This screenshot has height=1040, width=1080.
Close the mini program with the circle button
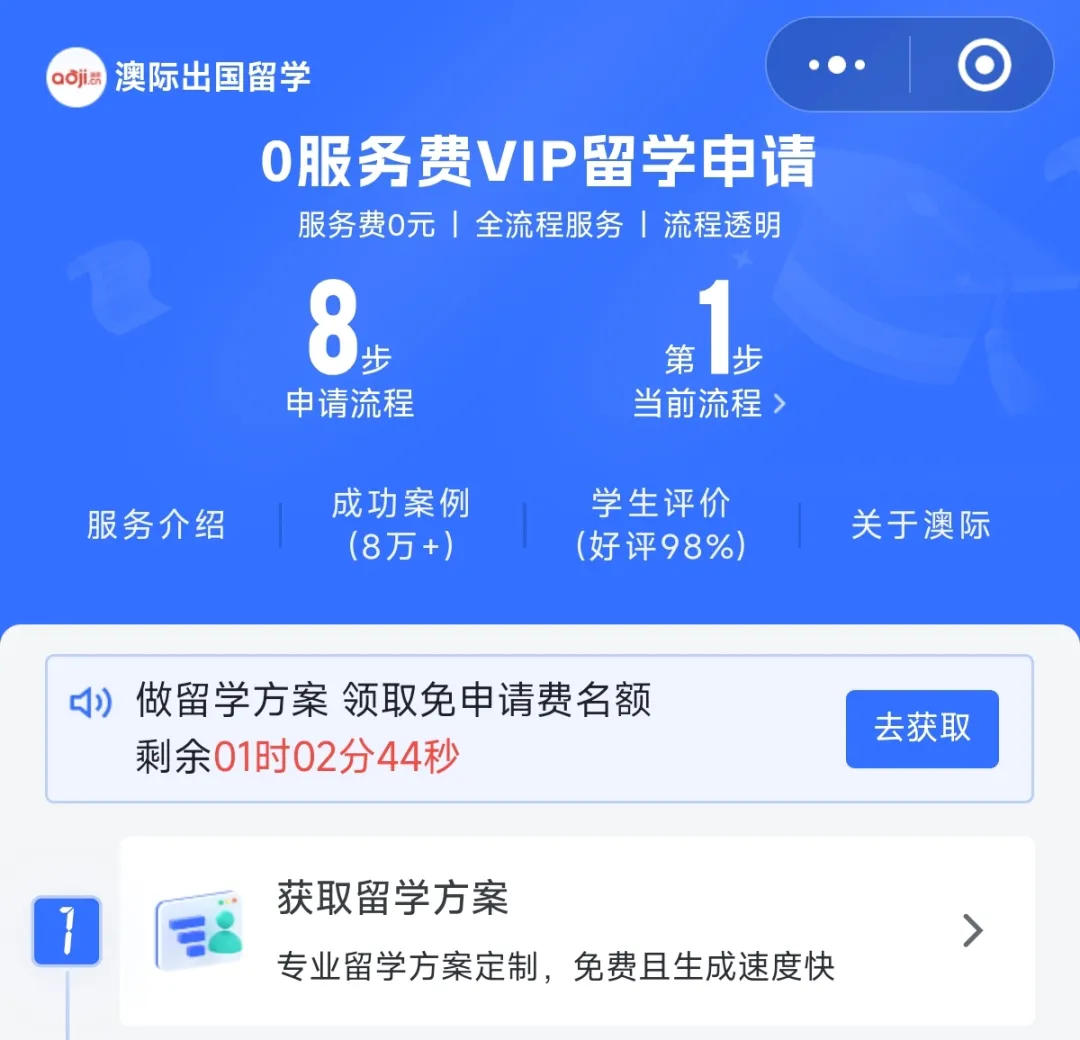pyautogui.click(x=984, y=65)
